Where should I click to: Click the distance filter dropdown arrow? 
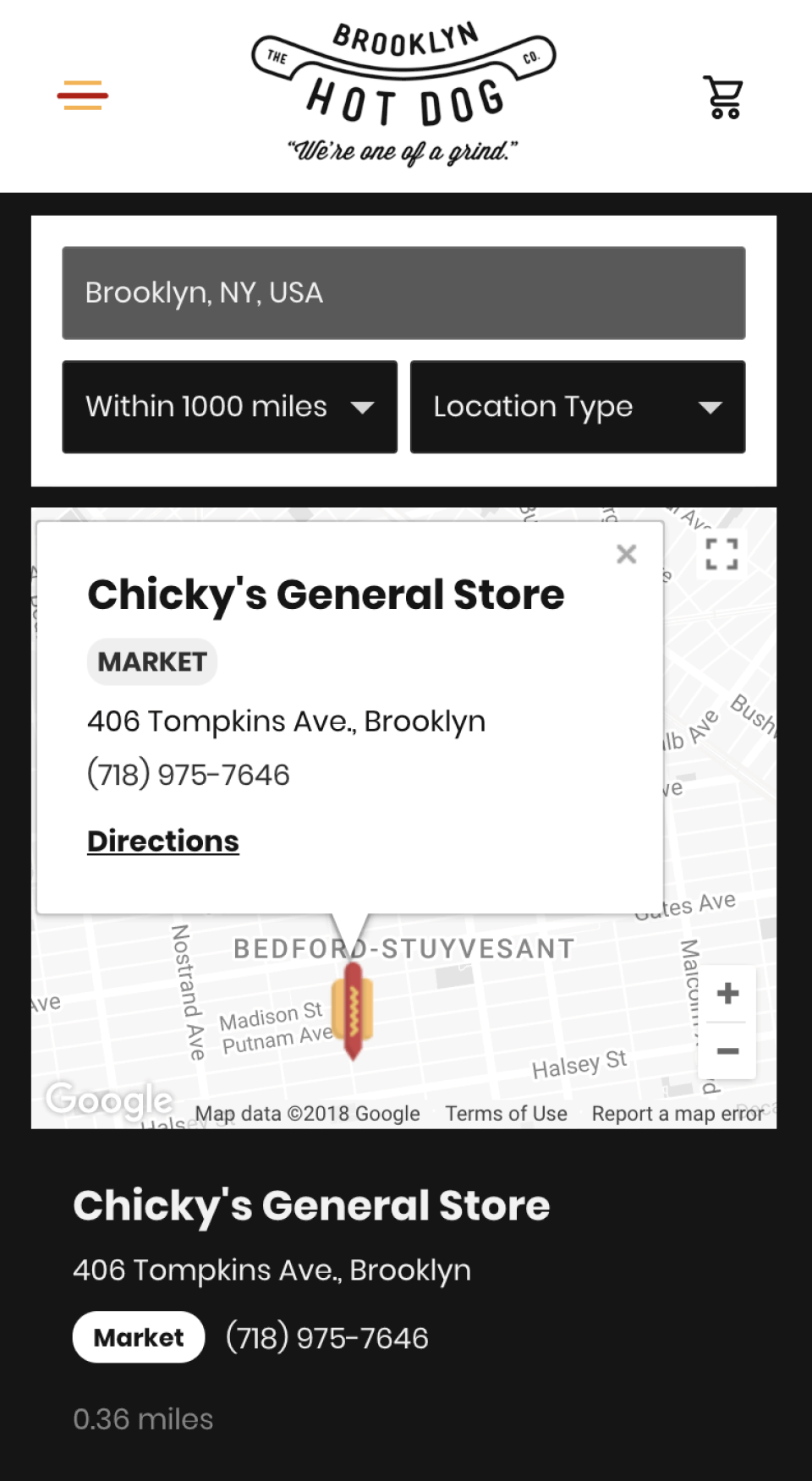point(364,407)
